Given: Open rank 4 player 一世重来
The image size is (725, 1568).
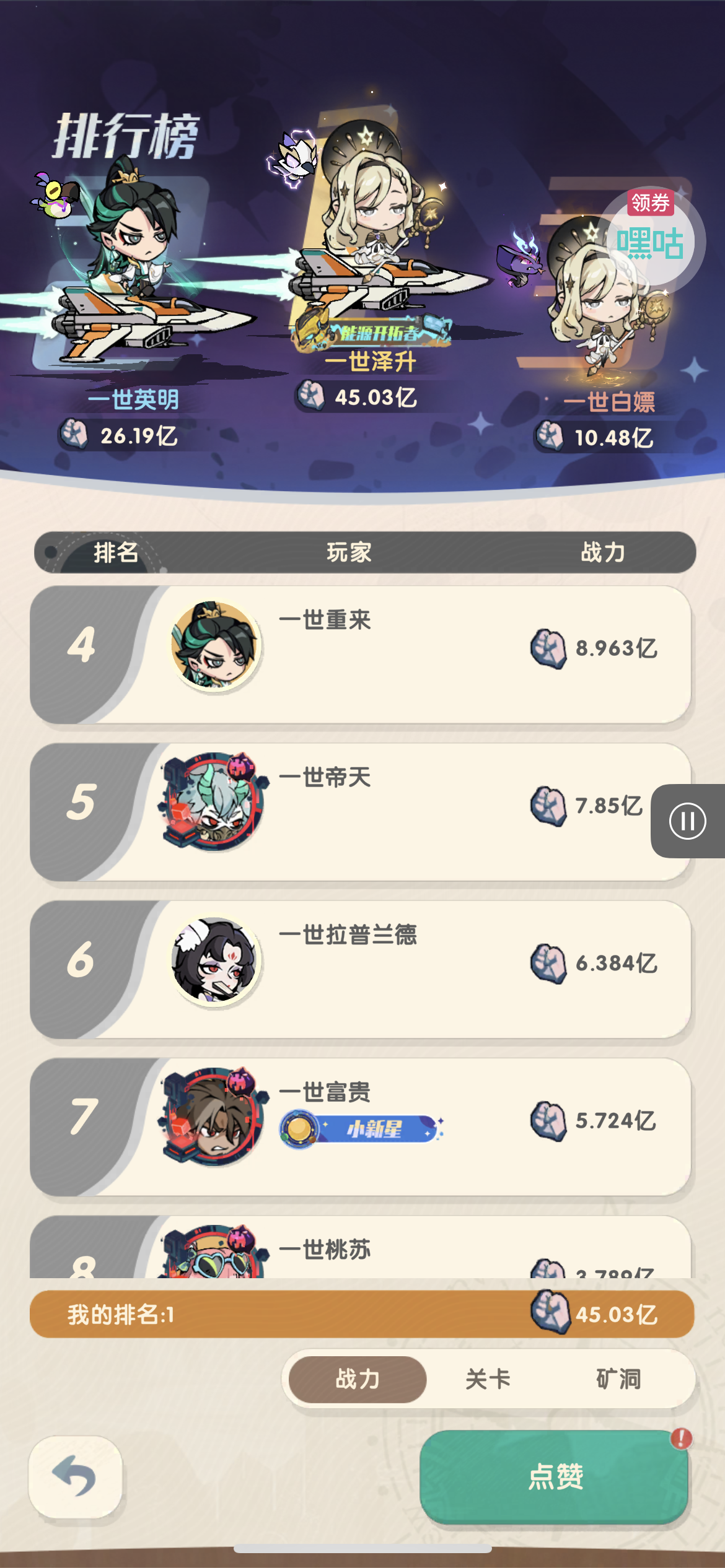Looking at the screenshot, I should [359, 655].
